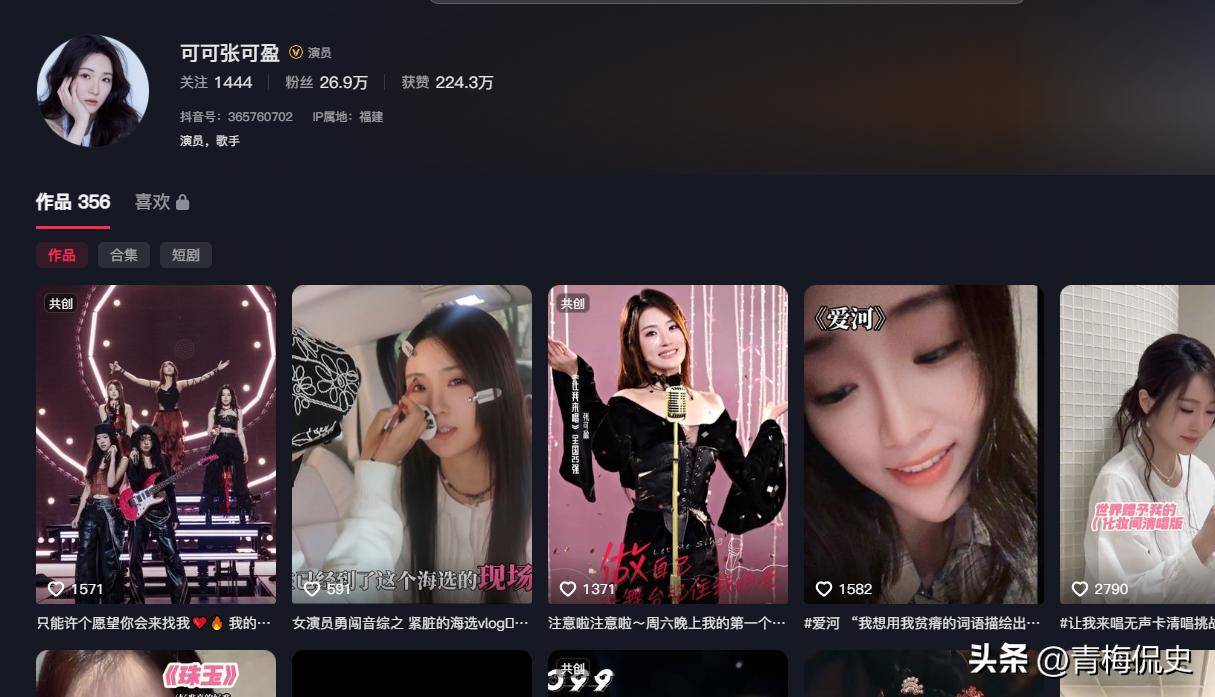Open the 海选 vlog video with 591 likes
This screenshot has height=697, width=1215.
pyautogui.click(x=412, y=444)
